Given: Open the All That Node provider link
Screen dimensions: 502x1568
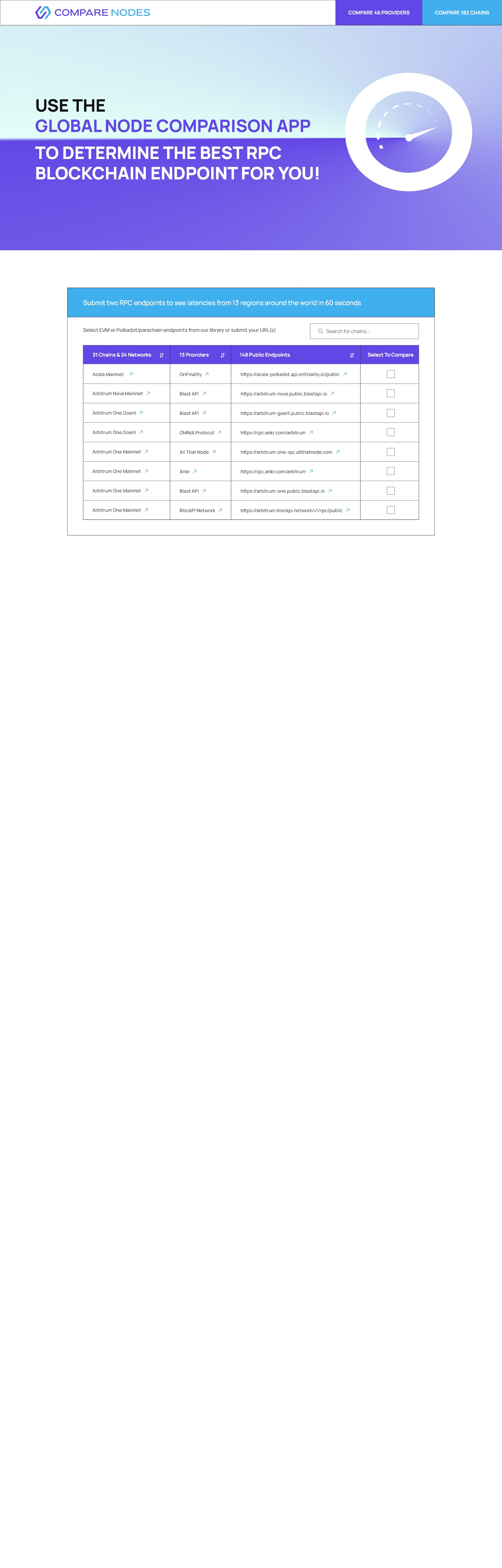Looking at the screenshot, I should click(x=214, y=452).
